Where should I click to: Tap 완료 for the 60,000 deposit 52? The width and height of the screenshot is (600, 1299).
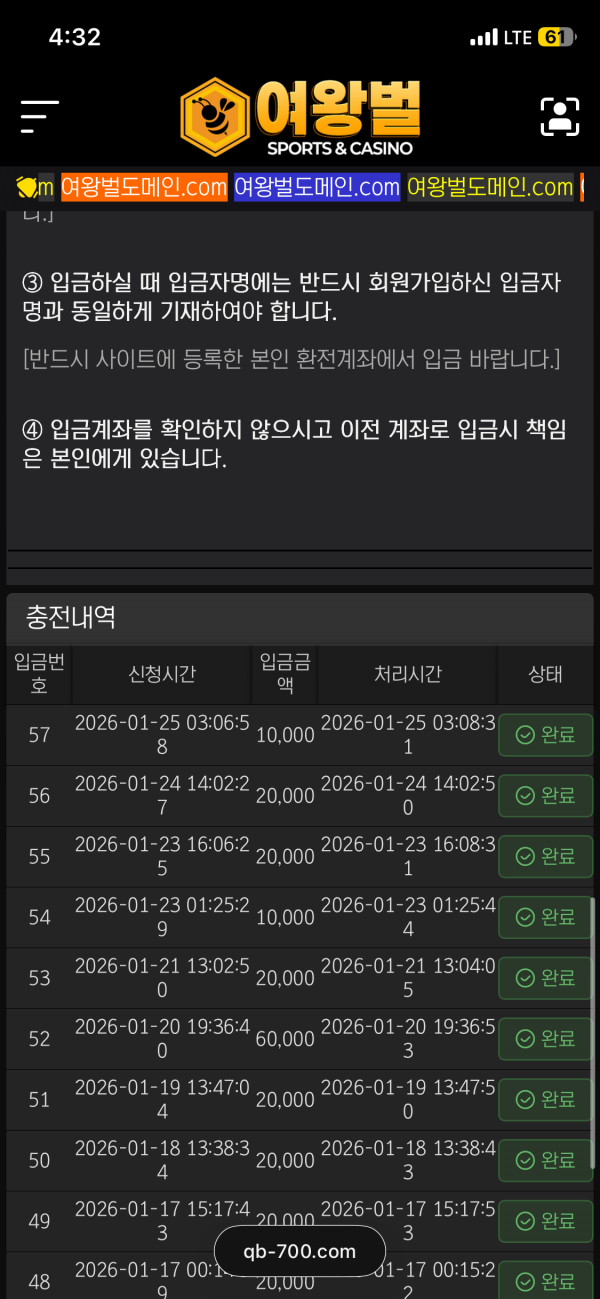coord(545,1039)
